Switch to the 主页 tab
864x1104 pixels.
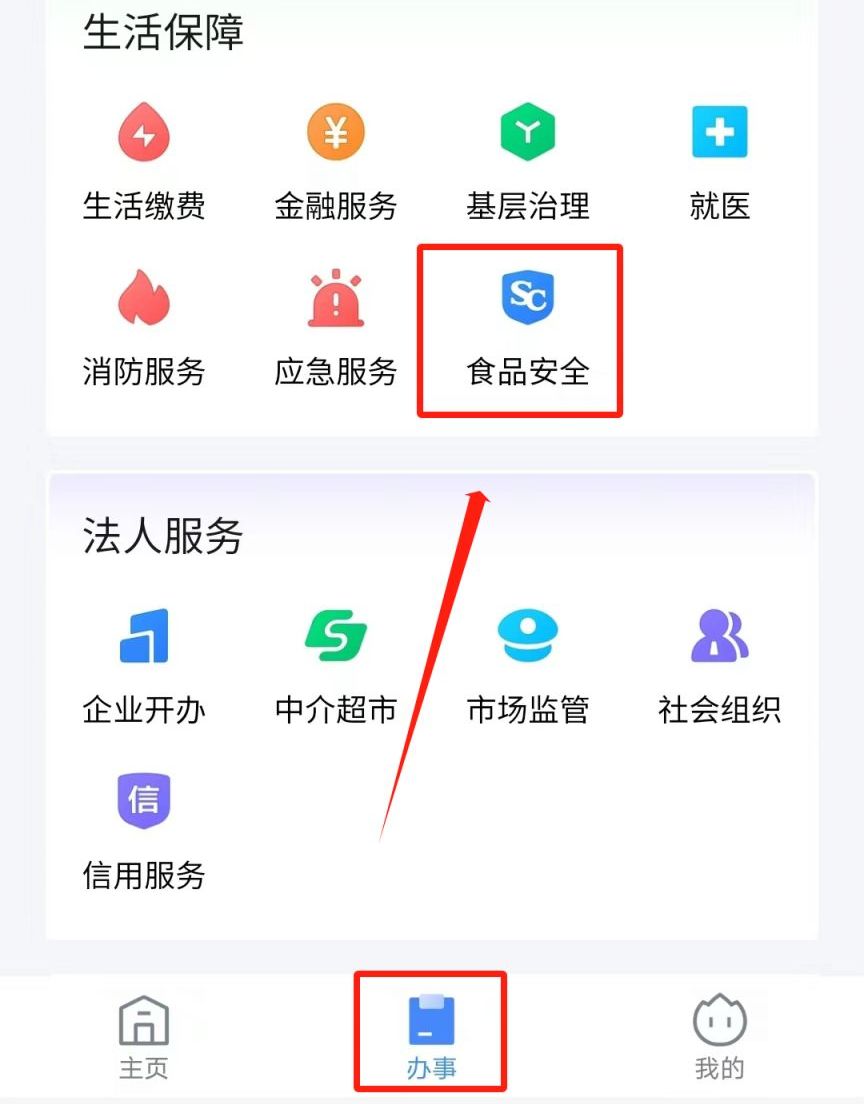tap(144, 1036)
